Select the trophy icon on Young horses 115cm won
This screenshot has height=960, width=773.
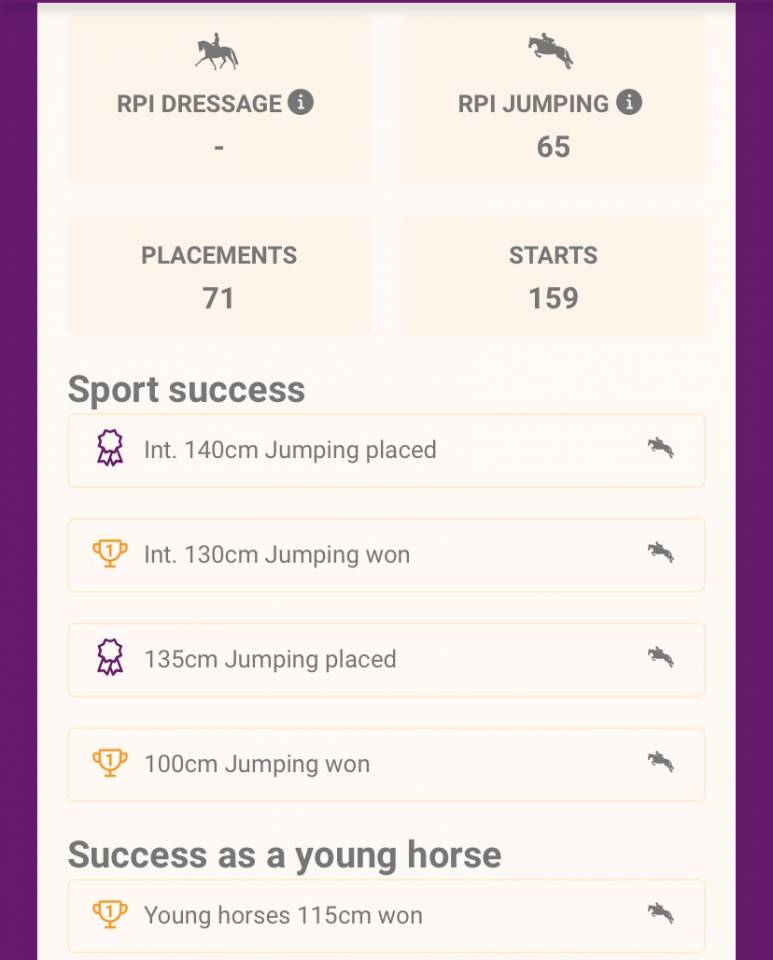coord(110,915)
